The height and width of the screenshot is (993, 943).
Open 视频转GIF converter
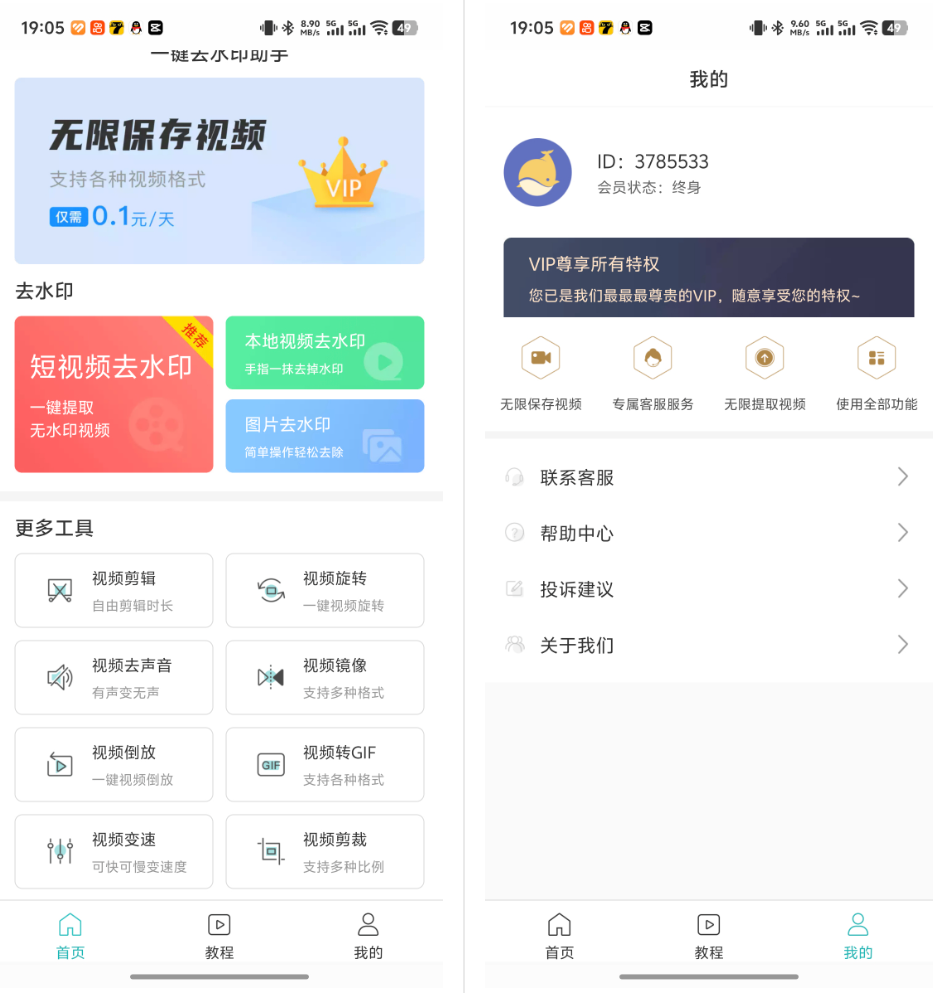click(324, 764)
